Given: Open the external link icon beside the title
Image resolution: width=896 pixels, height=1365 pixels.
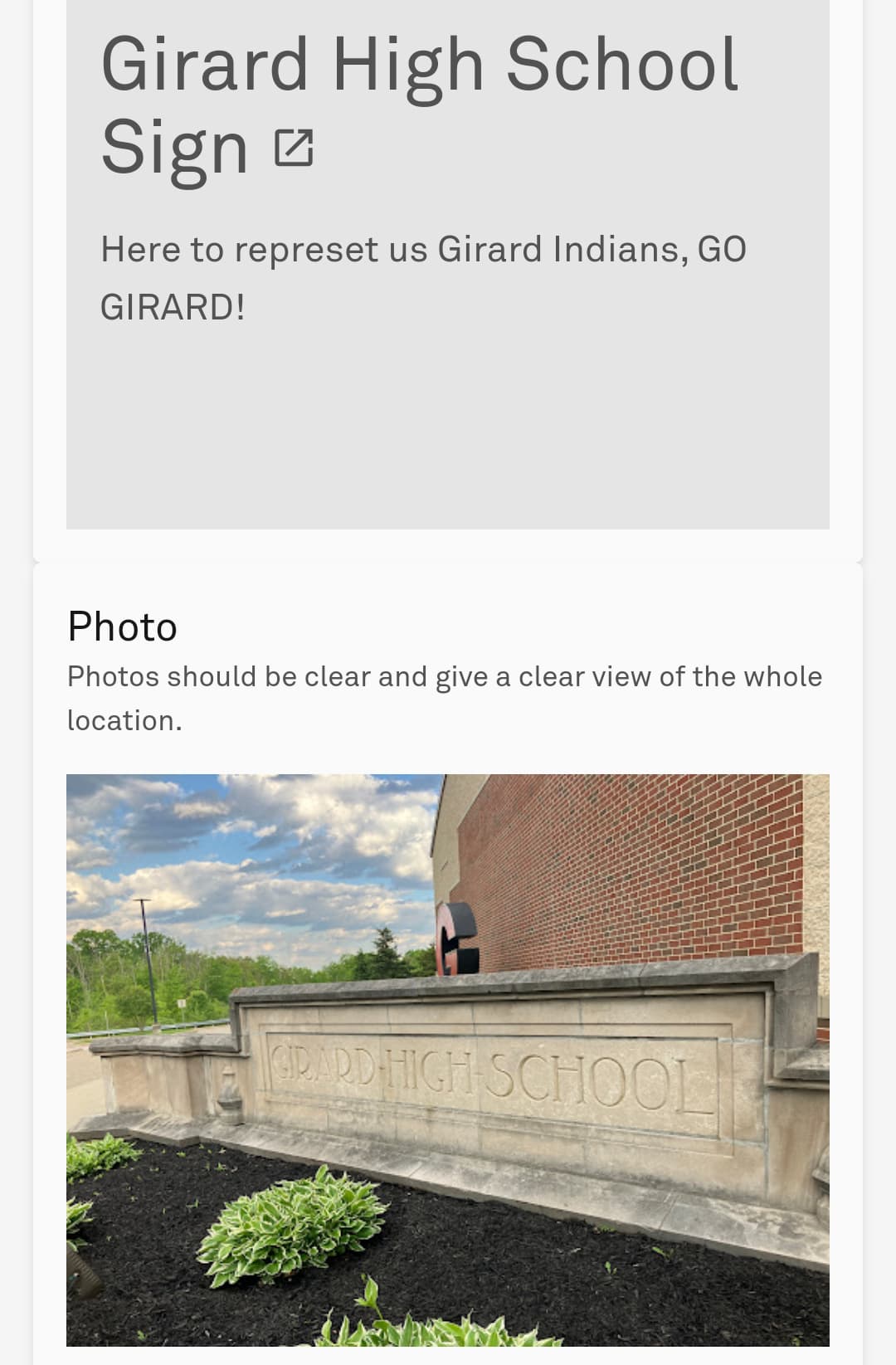Looking at the screenshot, I should click(x=294, y=148).
